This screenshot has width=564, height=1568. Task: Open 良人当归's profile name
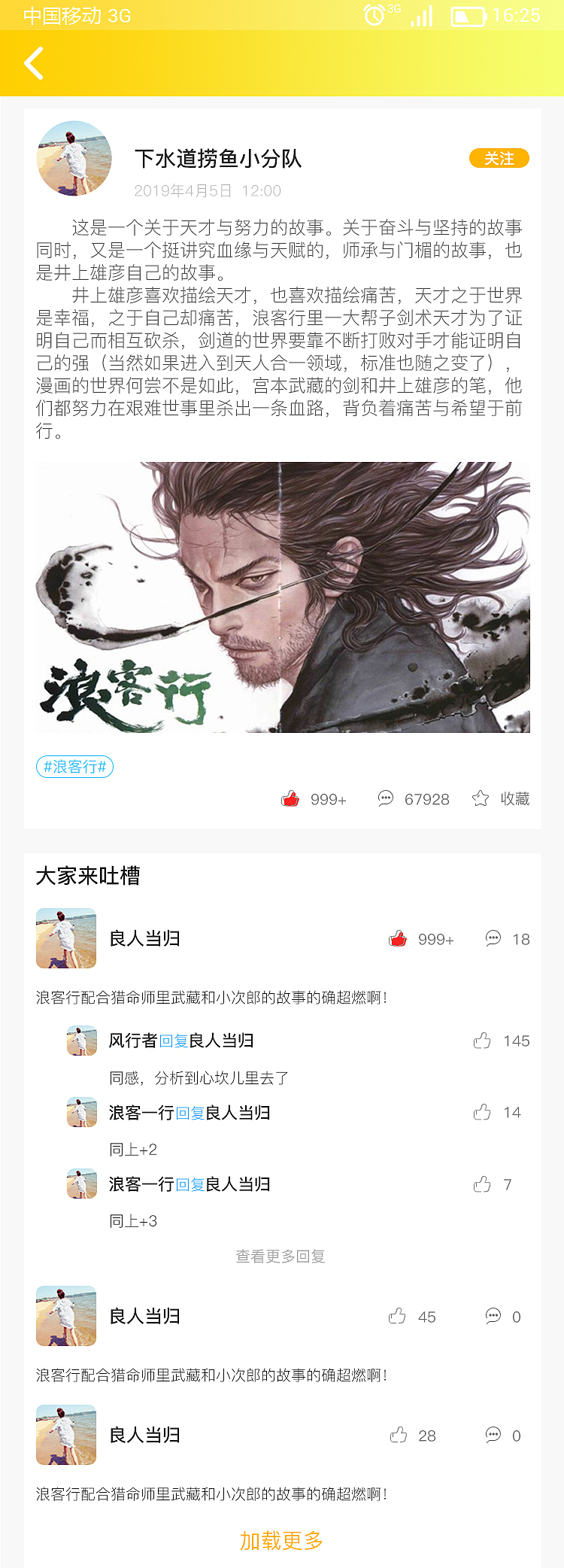coord(145,939)
